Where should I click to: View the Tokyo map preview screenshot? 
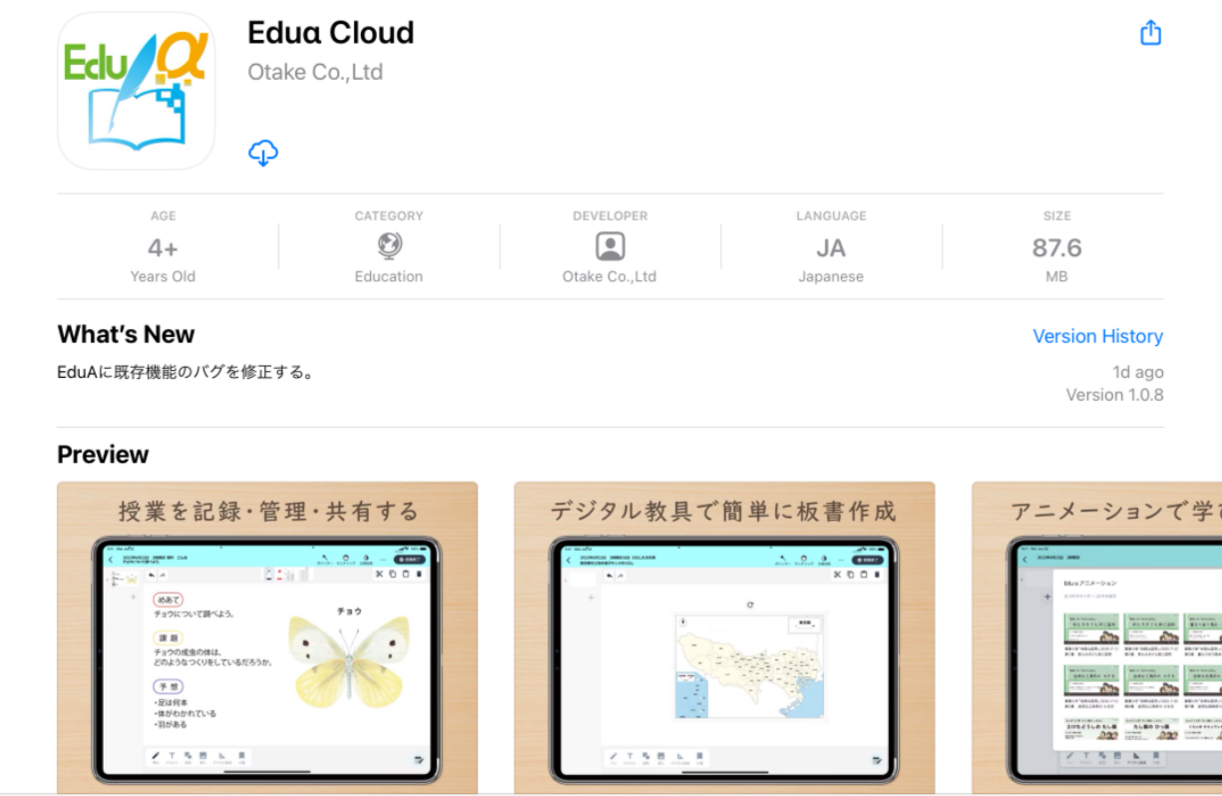pyautogui.click(x=724, y=640)
